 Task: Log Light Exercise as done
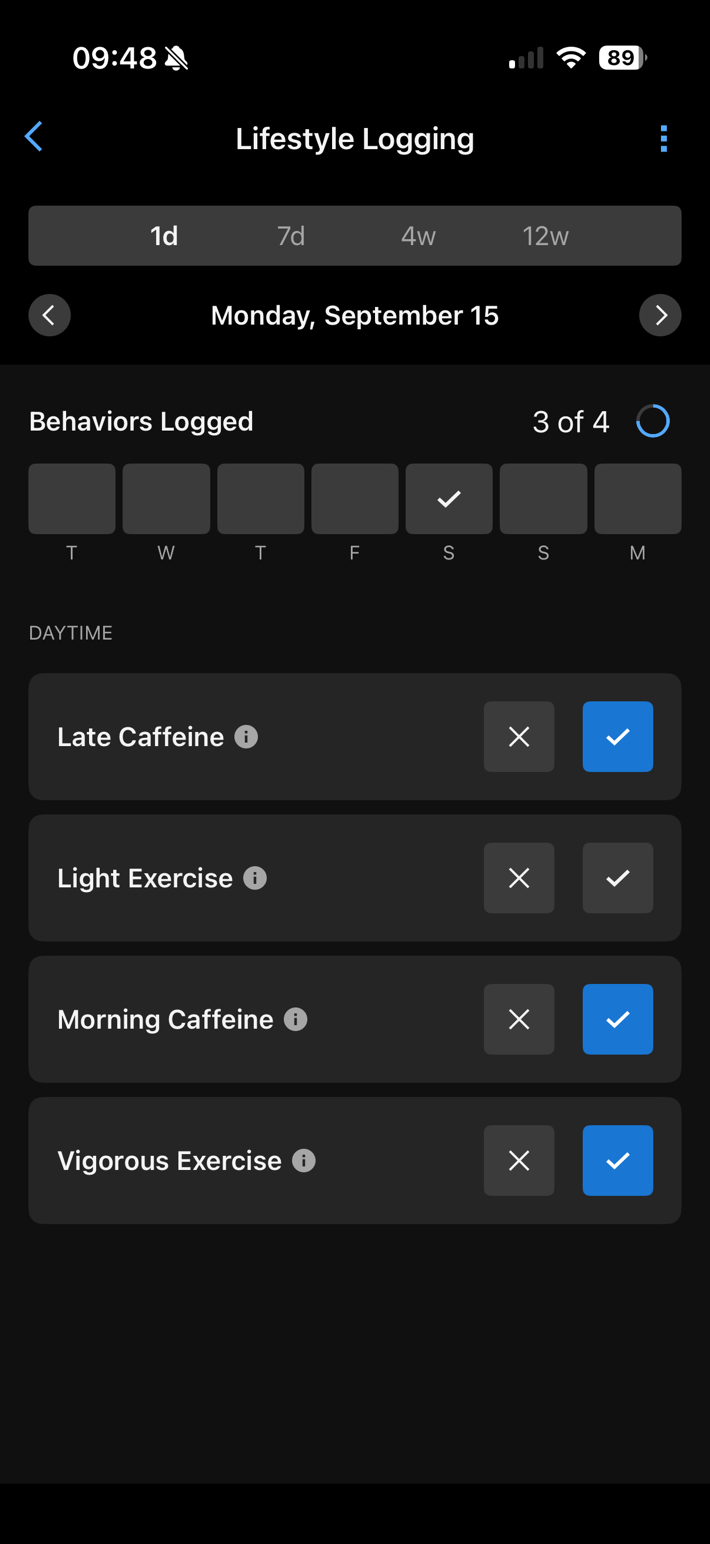(618, 878)
